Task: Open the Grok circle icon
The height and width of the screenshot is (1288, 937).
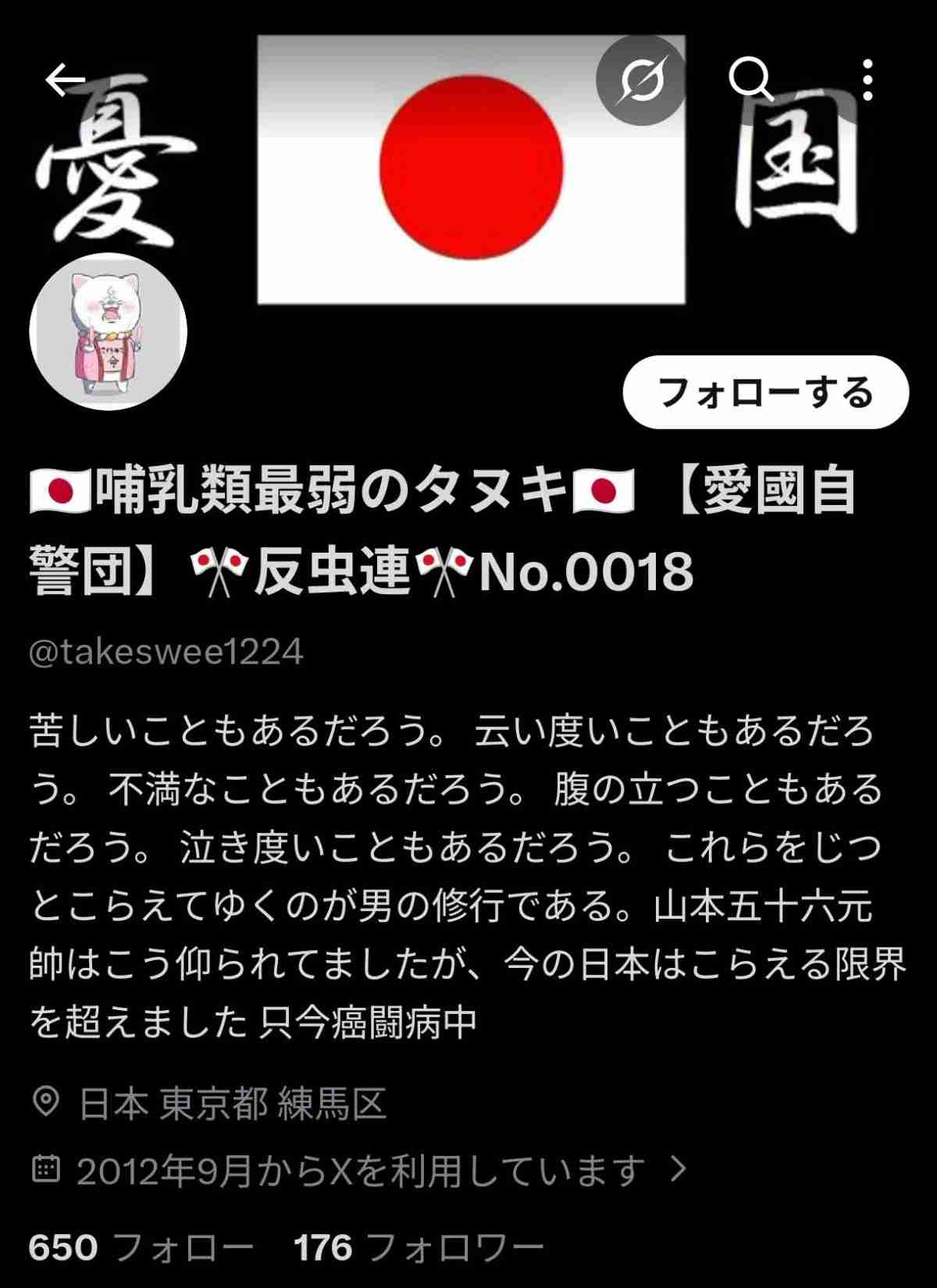Action: click(640, 80)
